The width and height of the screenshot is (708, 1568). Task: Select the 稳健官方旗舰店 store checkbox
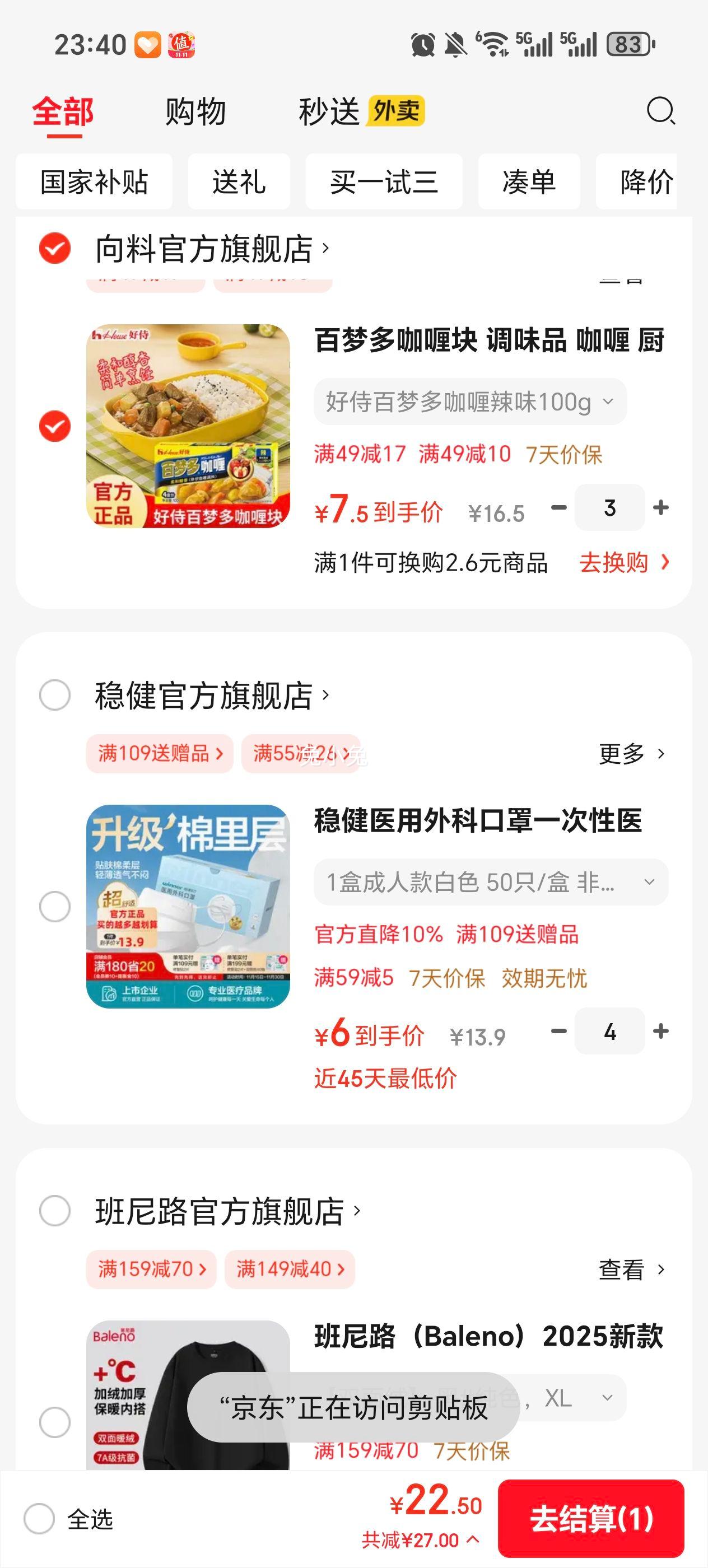click(x=55, y=695)
